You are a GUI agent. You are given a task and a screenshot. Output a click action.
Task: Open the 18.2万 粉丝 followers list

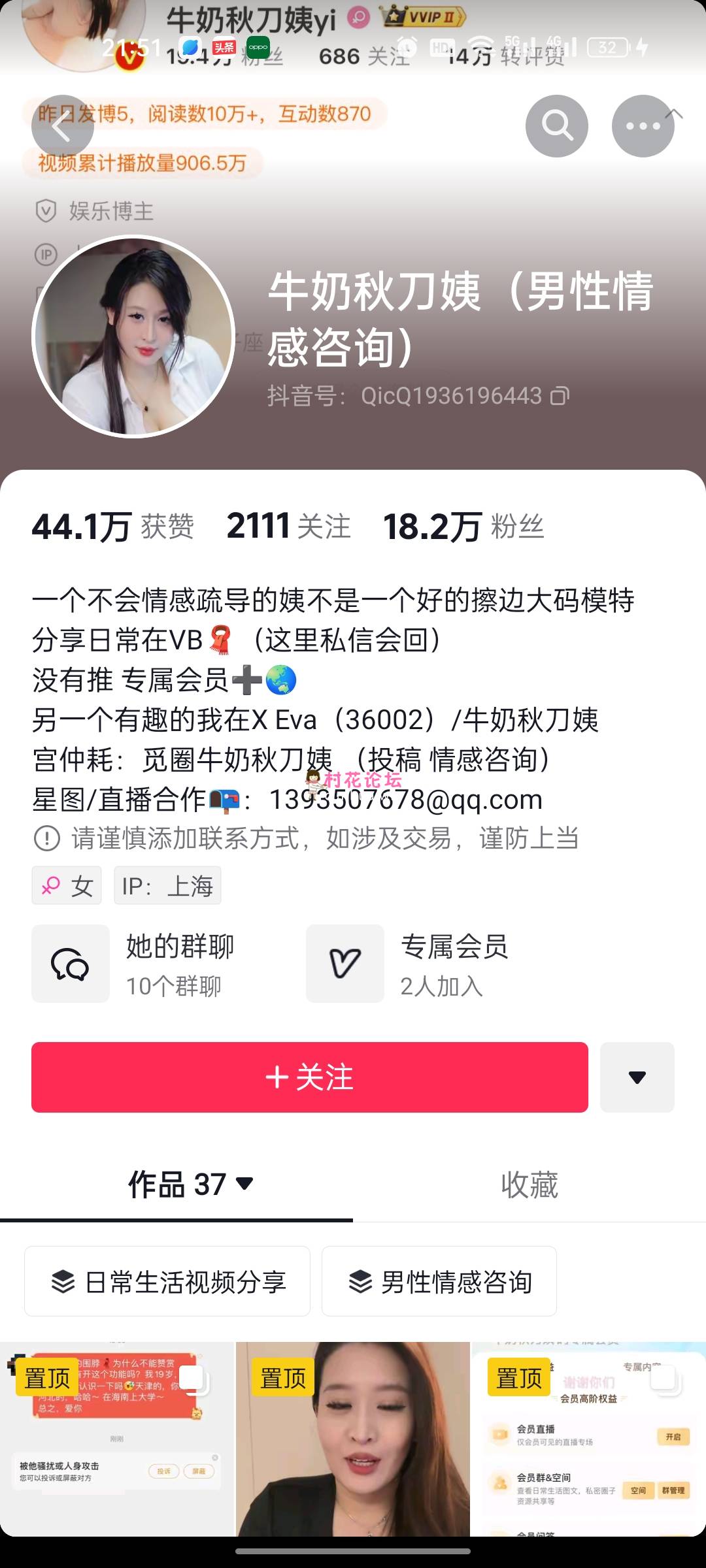pyautogui.click(x=463, y=527)
